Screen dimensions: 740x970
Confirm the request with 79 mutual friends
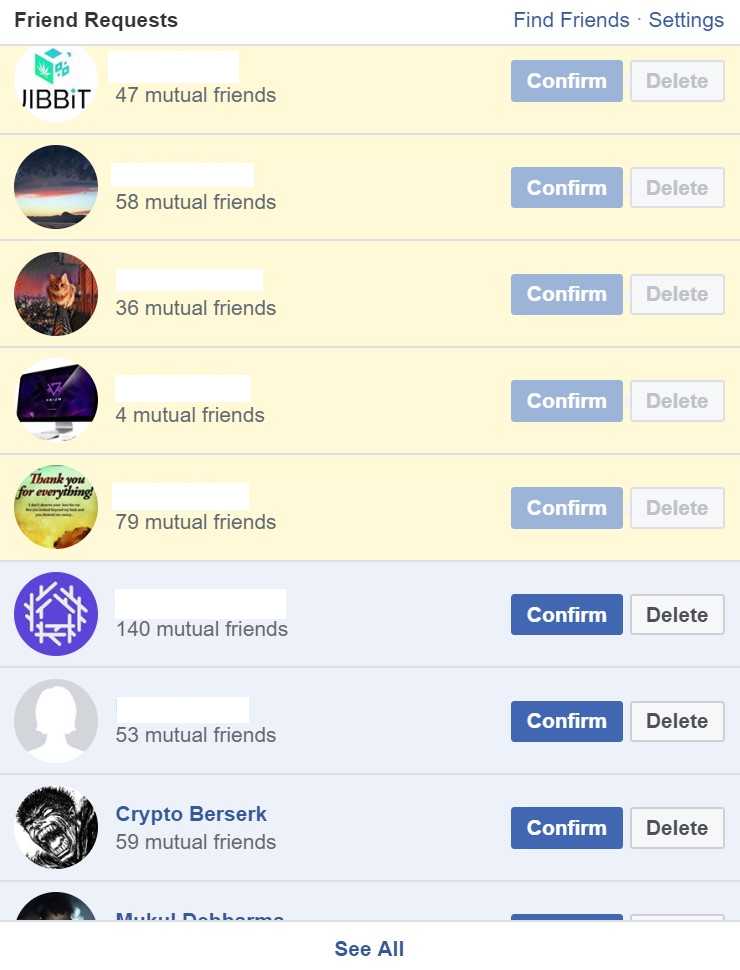pos(566,508)
